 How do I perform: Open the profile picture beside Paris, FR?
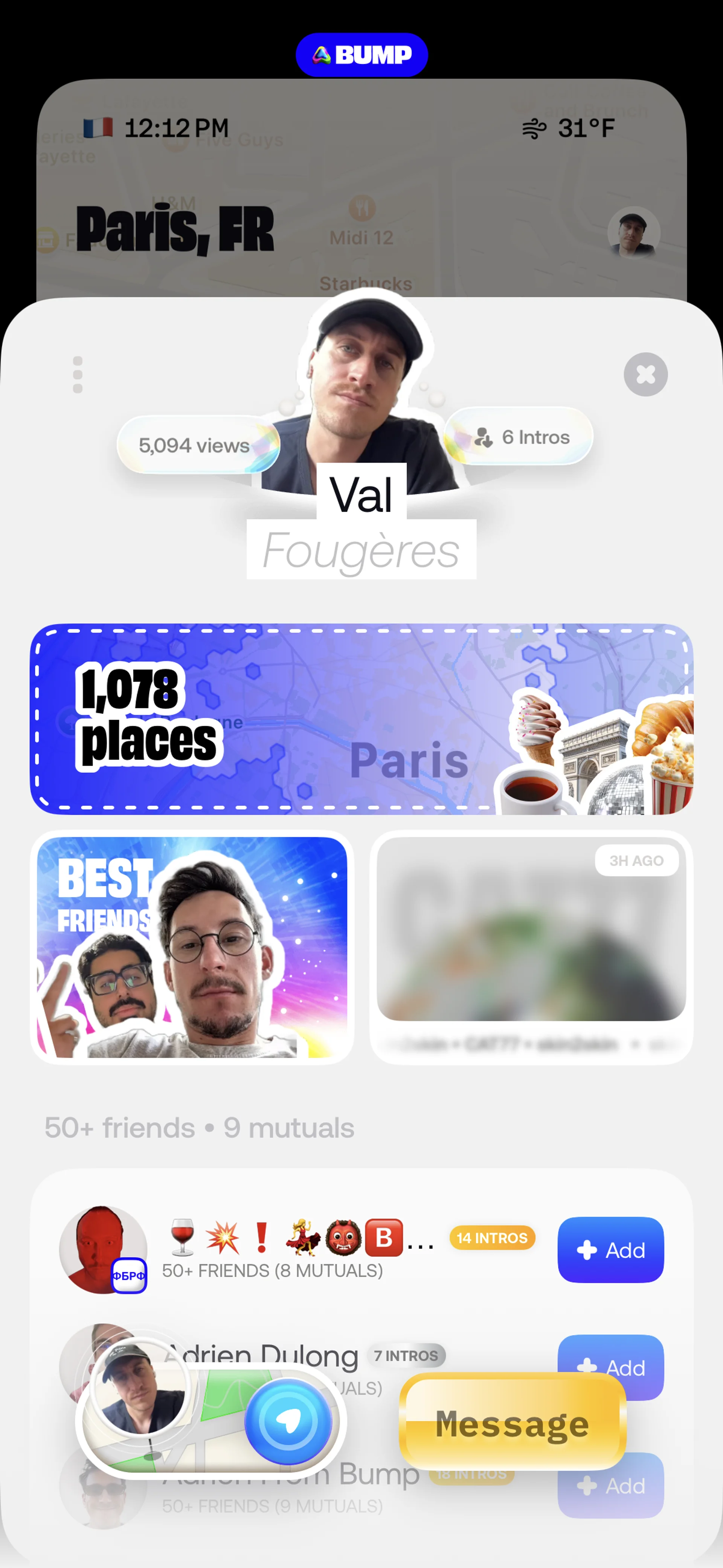(x=633, y=232)
